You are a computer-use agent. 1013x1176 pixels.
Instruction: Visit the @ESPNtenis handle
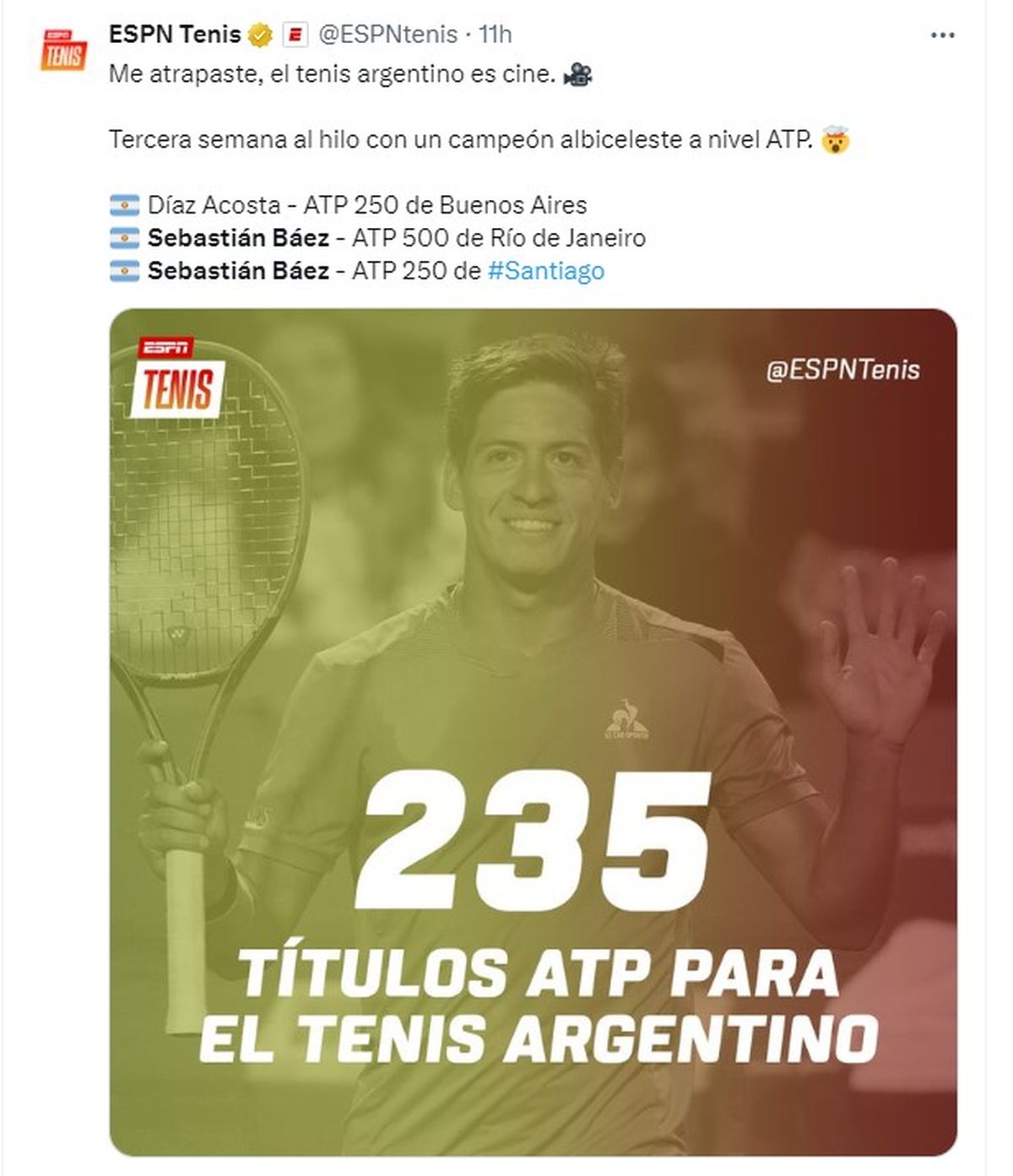387,35
